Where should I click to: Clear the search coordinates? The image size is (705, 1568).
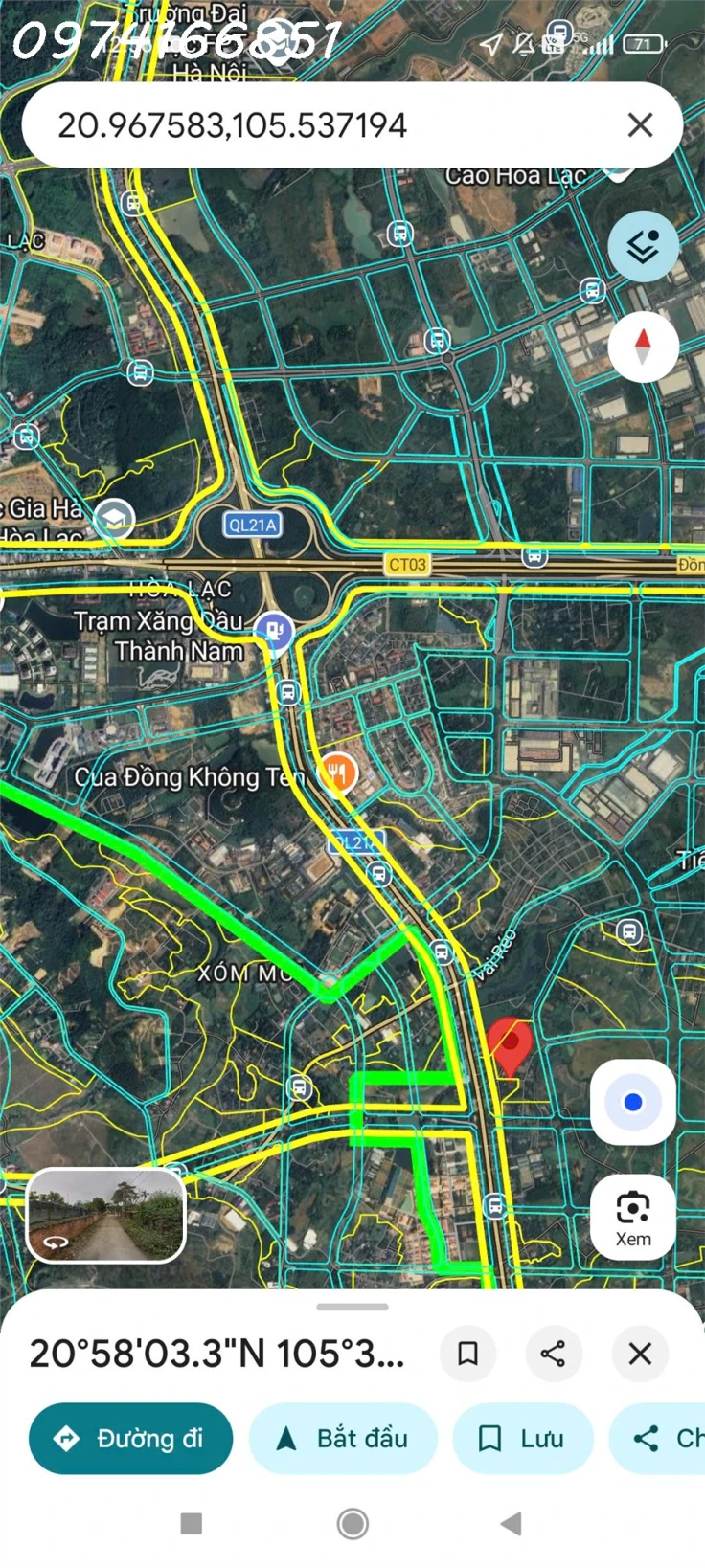pos(640,125)
